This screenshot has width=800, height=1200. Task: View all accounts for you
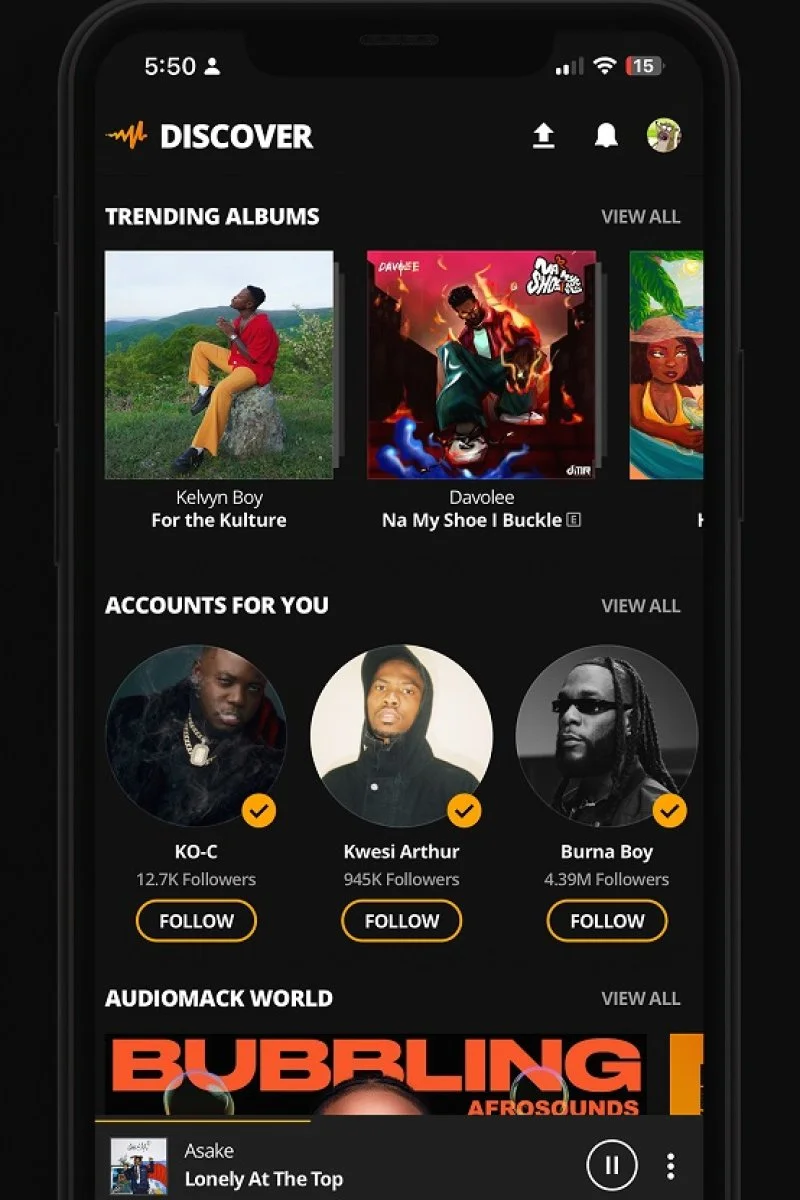click(640, 605)
